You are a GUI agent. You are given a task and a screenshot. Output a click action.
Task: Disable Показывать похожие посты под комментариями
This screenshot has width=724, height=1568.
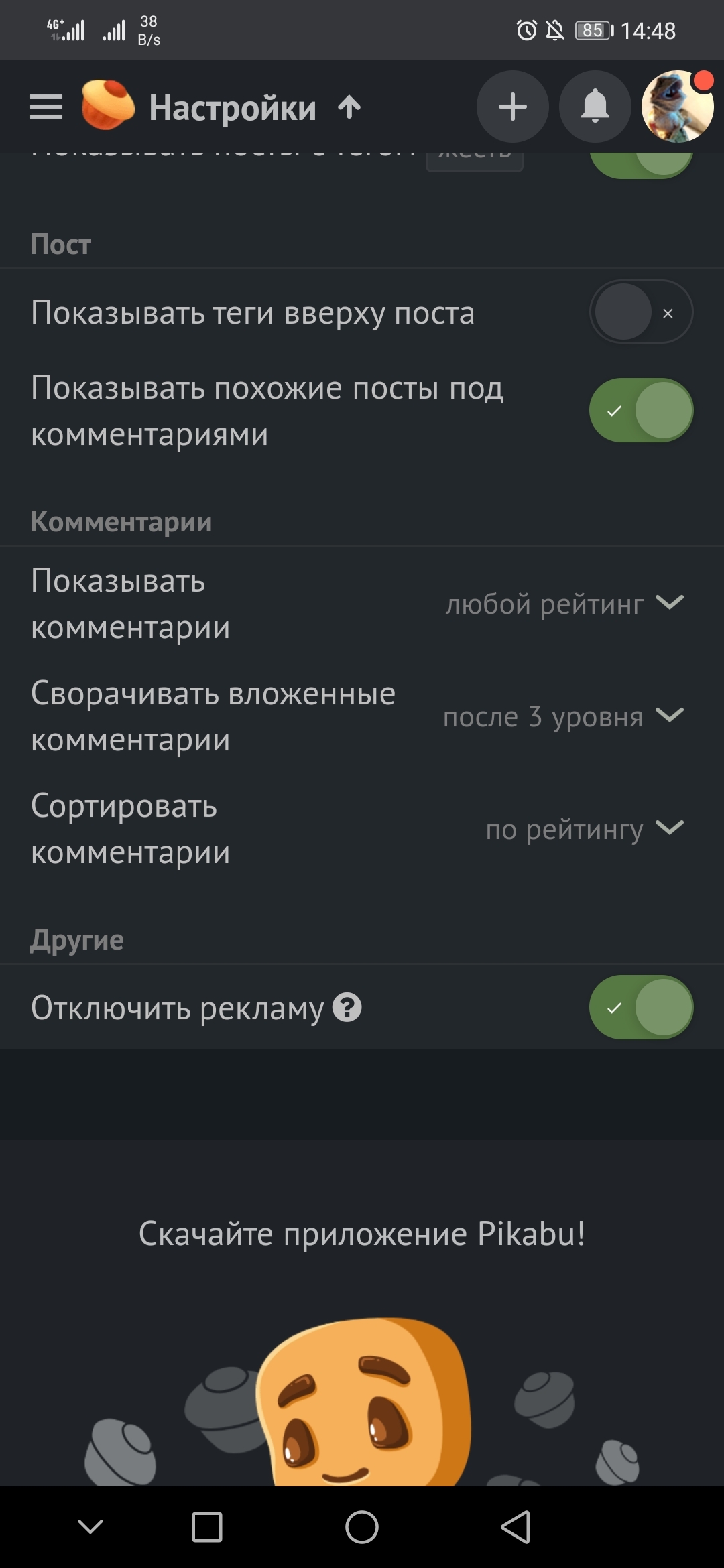641,410
